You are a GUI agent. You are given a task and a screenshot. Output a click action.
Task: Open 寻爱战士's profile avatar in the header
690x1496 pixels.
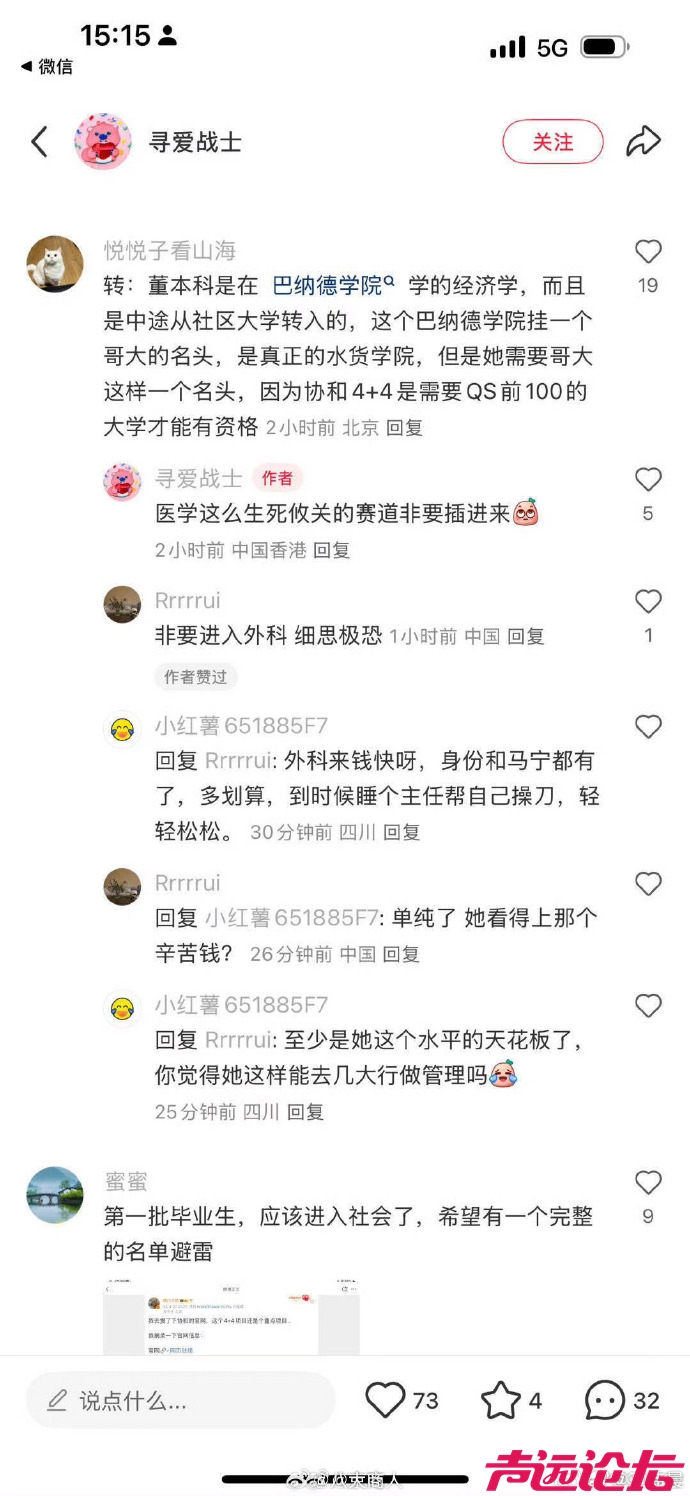(102, 142)
